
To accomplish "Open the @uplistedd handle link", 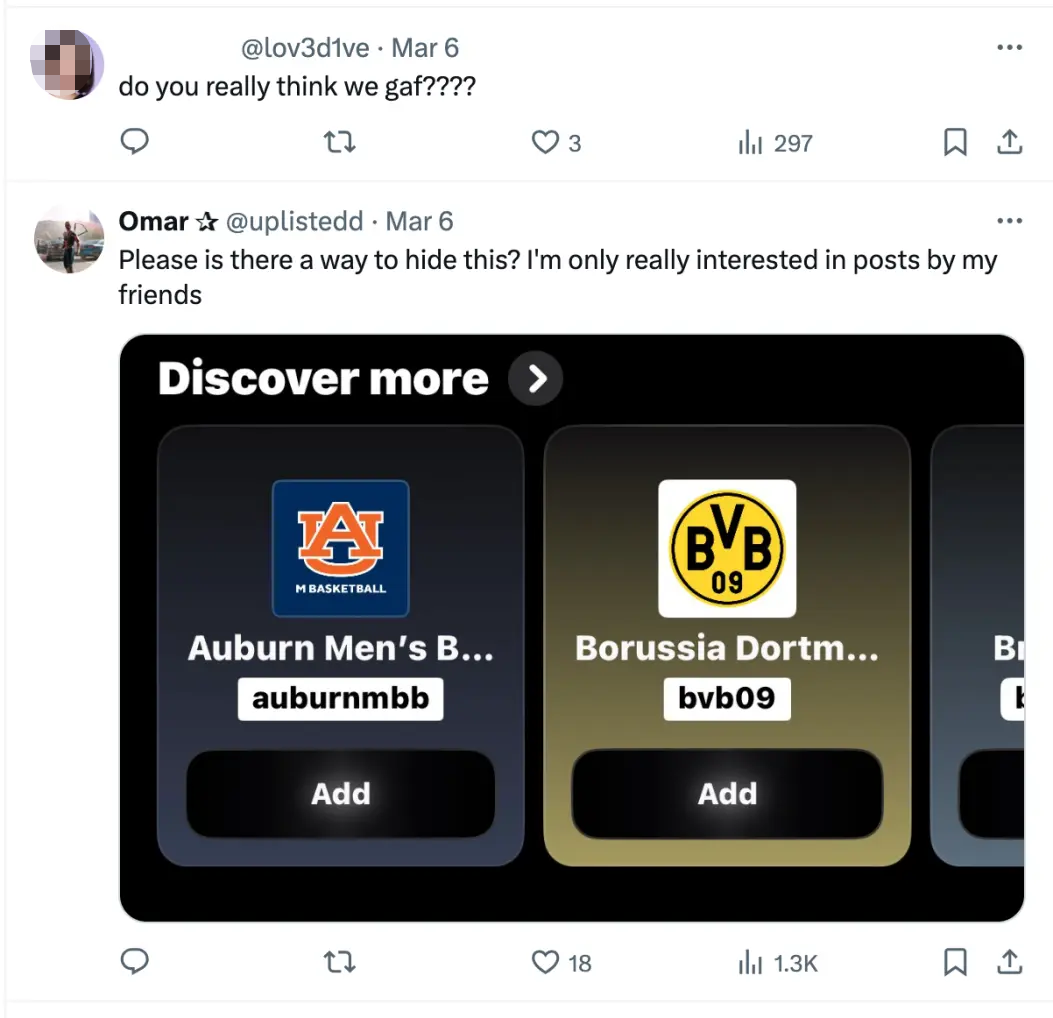I will 297,221.
